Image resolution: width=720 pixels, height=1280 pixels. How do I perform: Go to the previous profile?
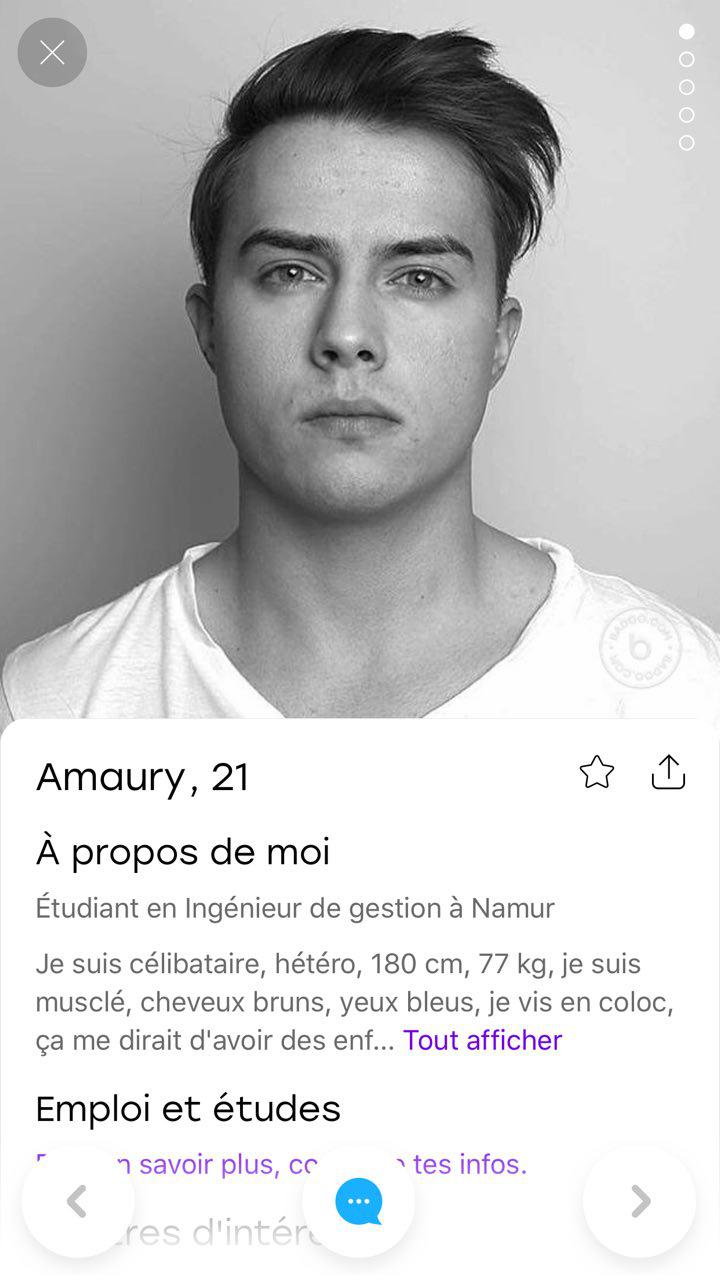click(x=78, y=1201)
